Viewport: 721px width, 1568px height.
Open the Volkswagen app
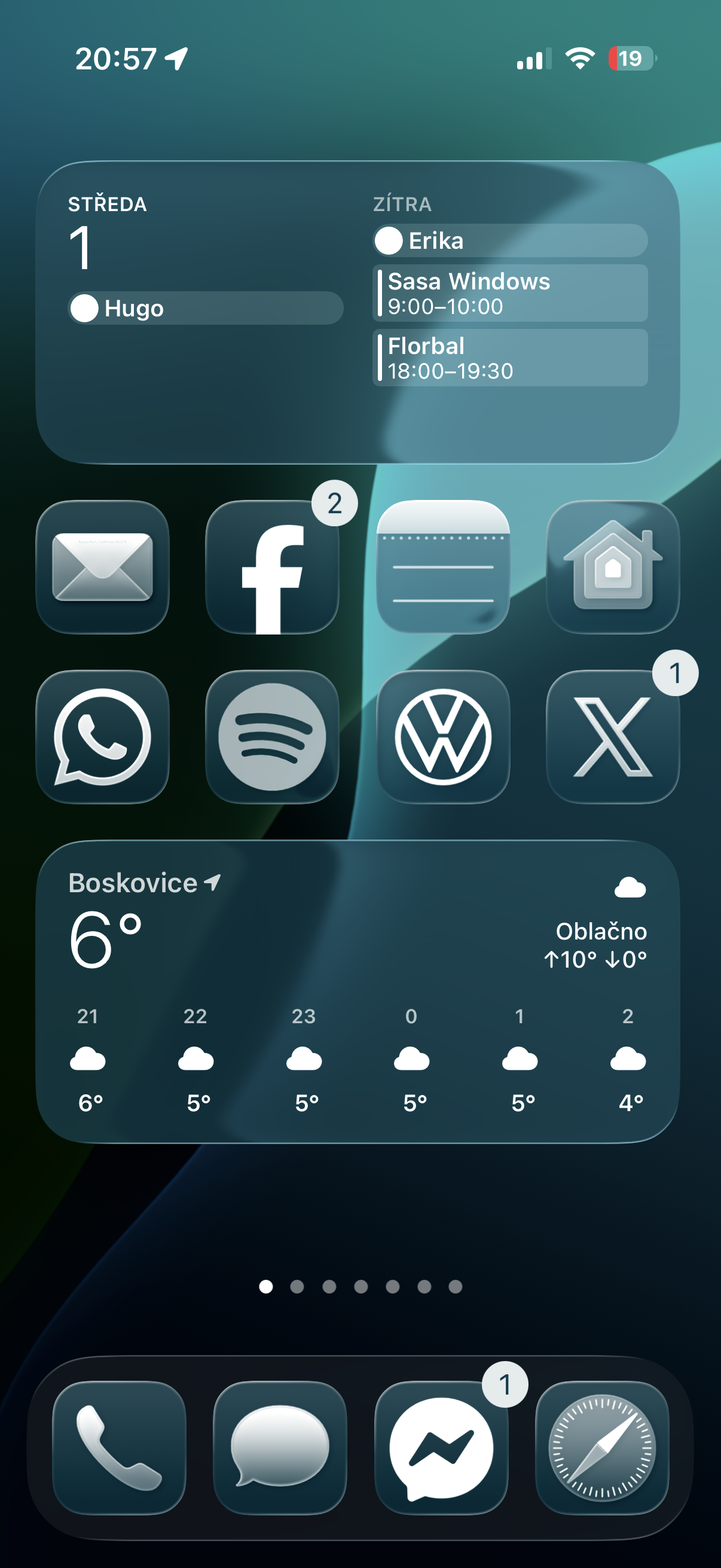point(442,737)
